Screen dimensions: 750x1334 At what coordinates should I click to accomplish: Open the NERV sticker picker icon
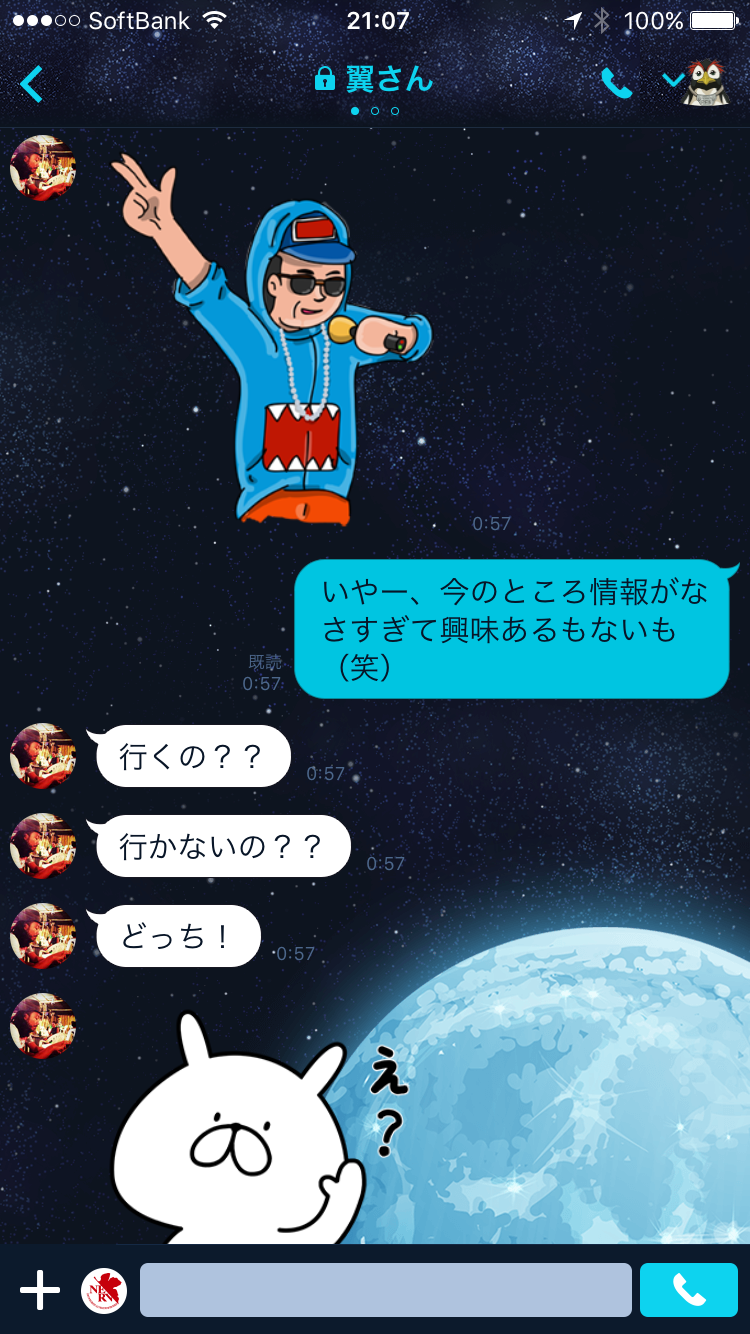click(x=104, y=1290)
